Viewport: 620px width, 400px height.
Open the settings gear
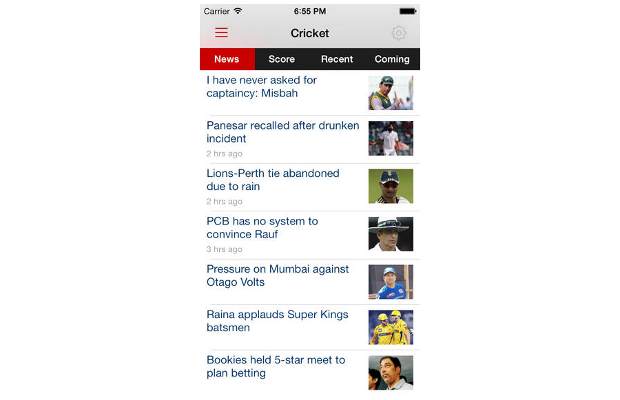[399, 33]
